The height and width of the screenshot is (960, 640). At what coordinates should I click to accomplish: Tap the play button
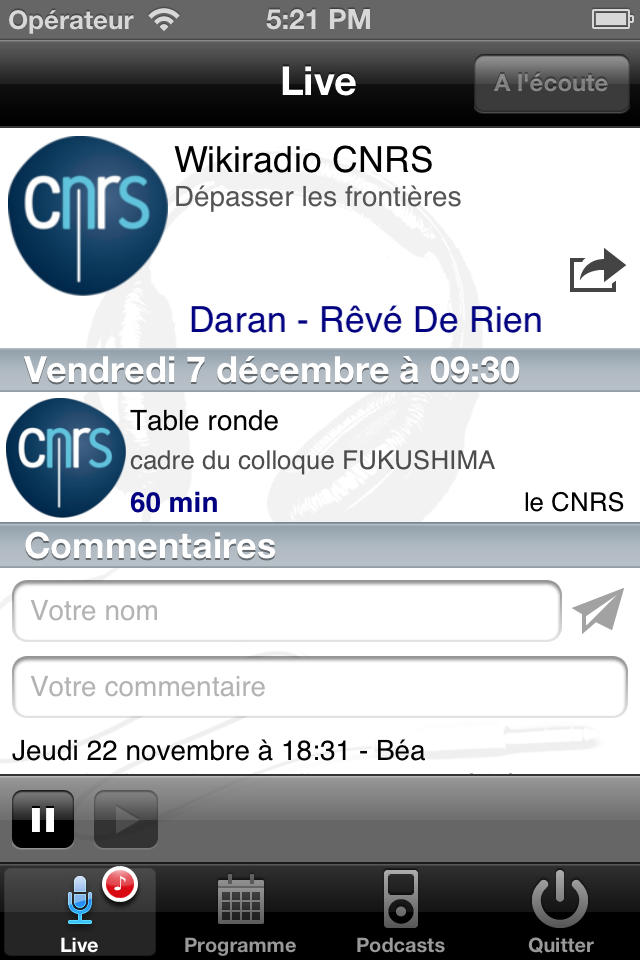126,820
